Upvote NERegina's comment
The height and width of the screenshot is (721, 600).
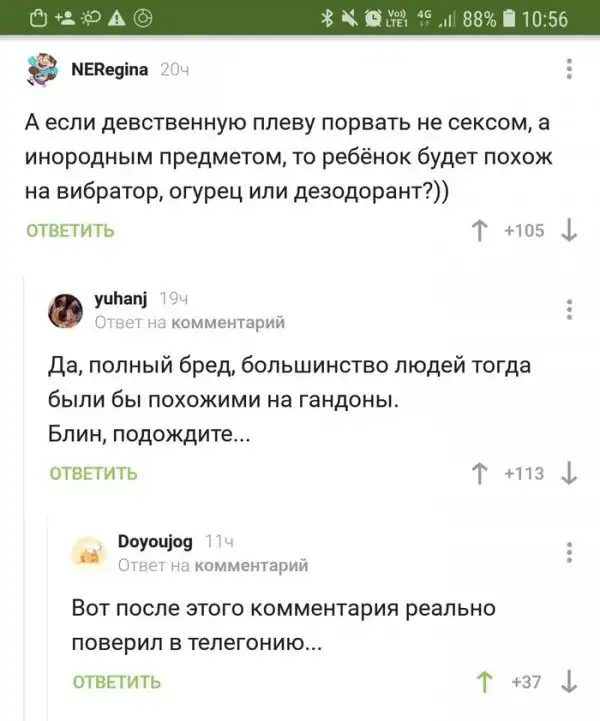[x=483, y=231]
